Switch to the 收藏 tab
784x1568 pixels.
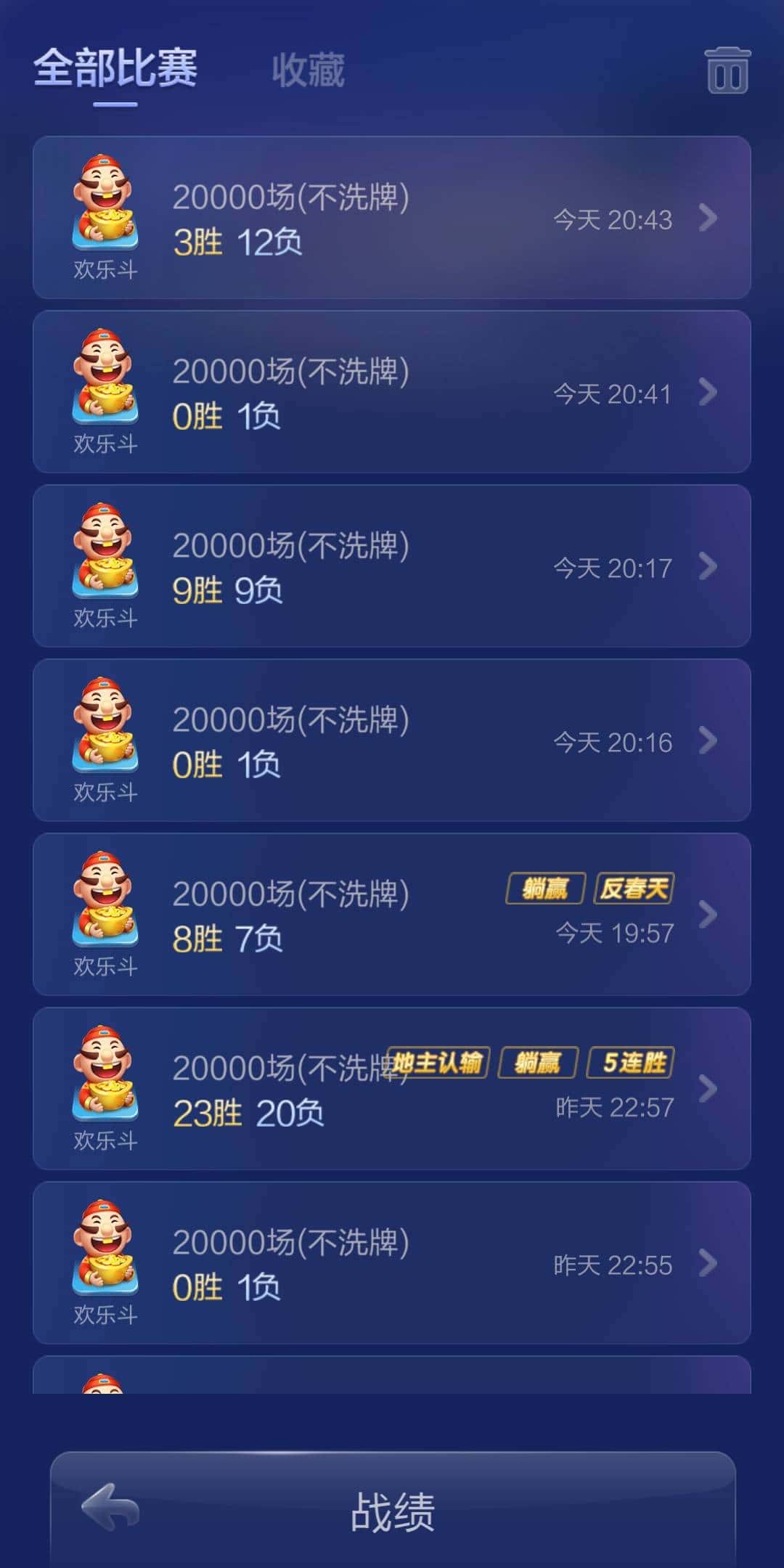coord(308,70)
